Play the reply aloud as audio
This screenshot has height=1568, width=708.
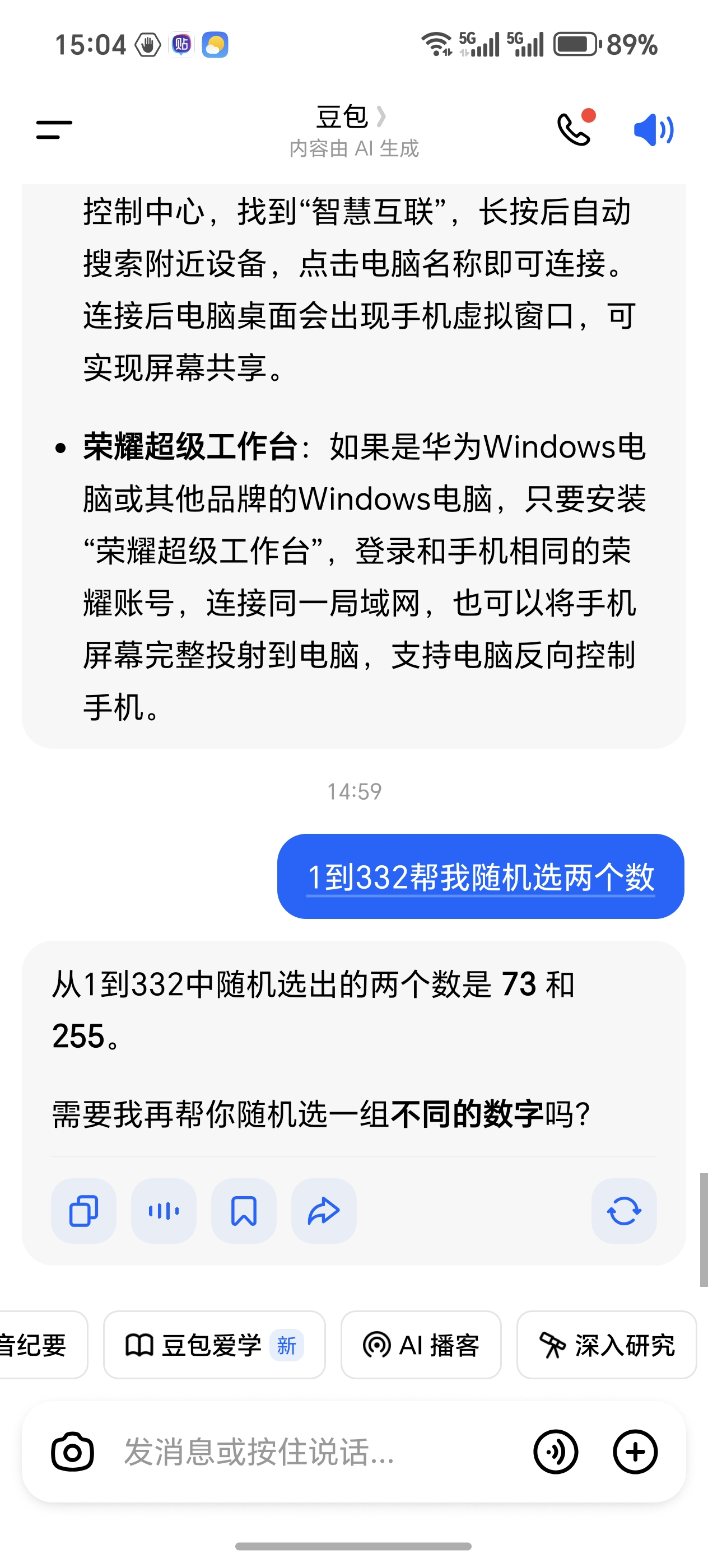[x=164, y=1211]
